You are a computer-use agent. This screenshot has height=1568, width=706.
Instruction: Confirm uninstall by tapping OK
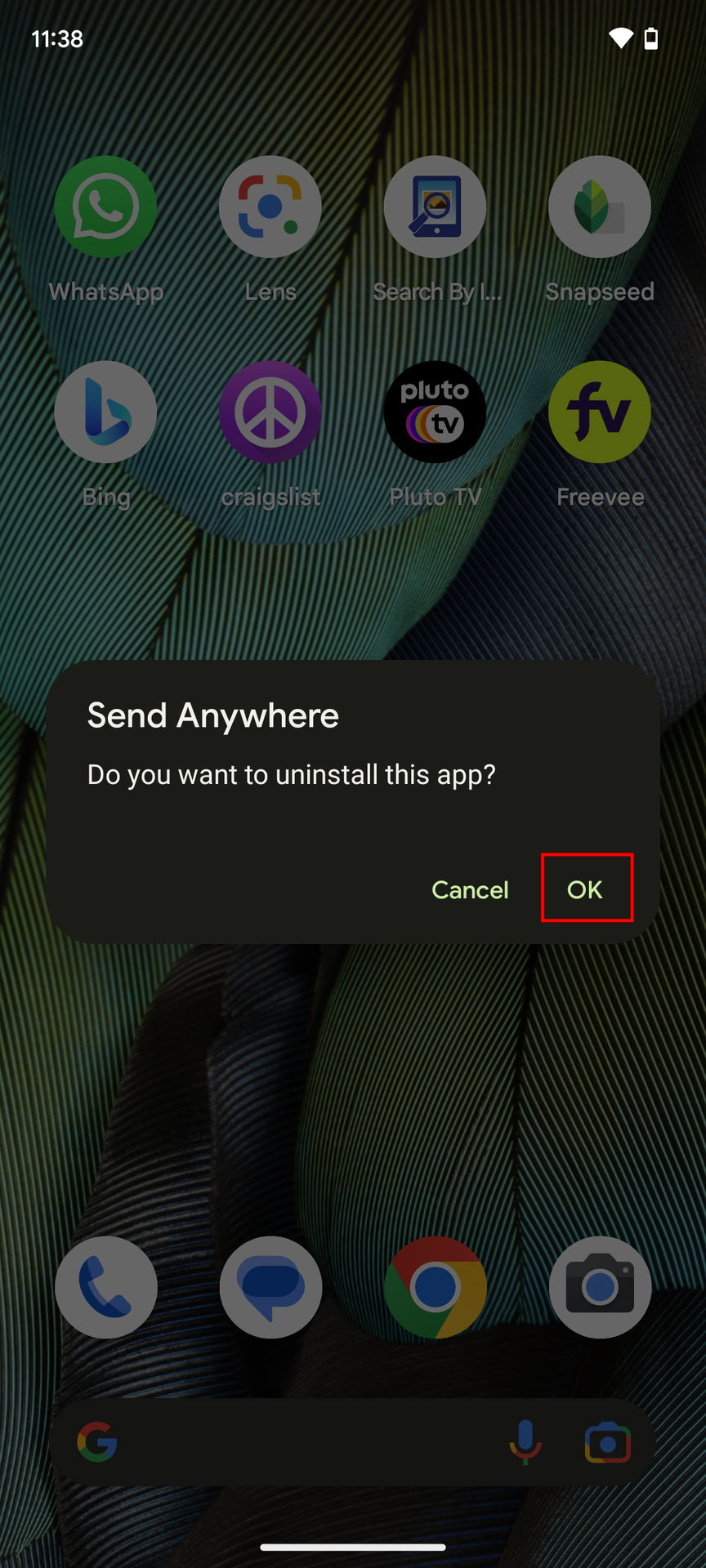585,889
